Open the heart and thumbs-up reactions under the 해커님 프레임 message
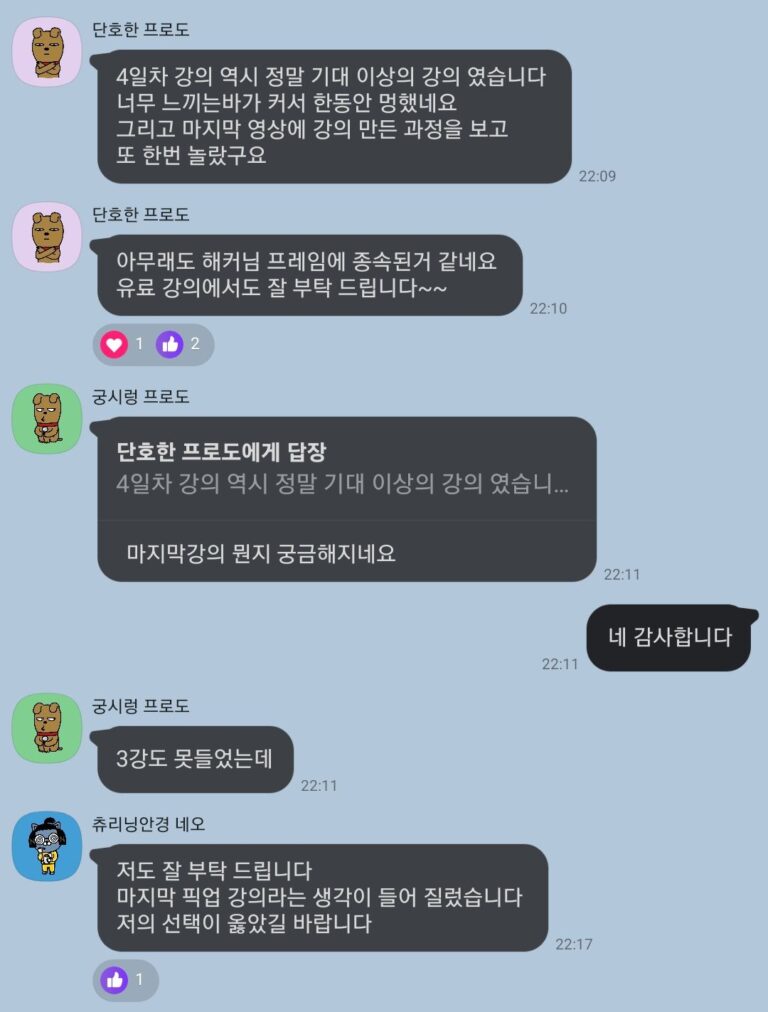The height and width of the screenshot is (1012, 768). pyautogui.click(x=153, y=345)
